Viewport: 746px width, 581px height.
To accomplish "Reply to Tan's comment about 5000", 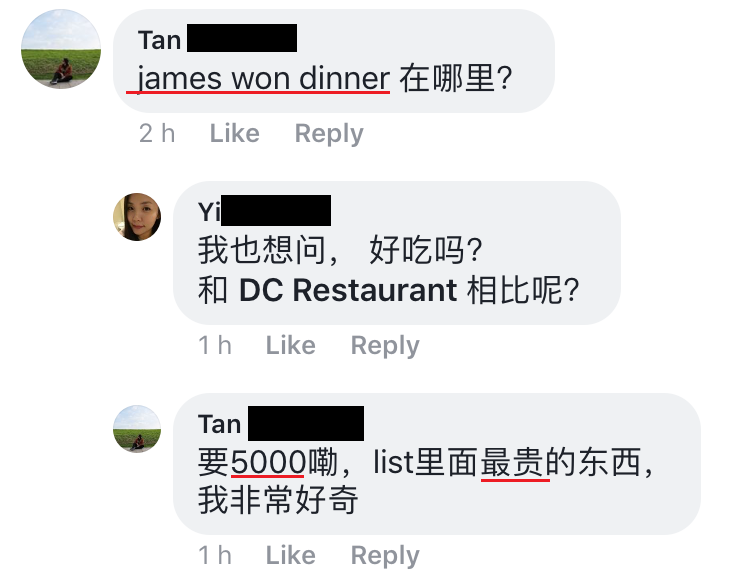I will tap(384, 556).
